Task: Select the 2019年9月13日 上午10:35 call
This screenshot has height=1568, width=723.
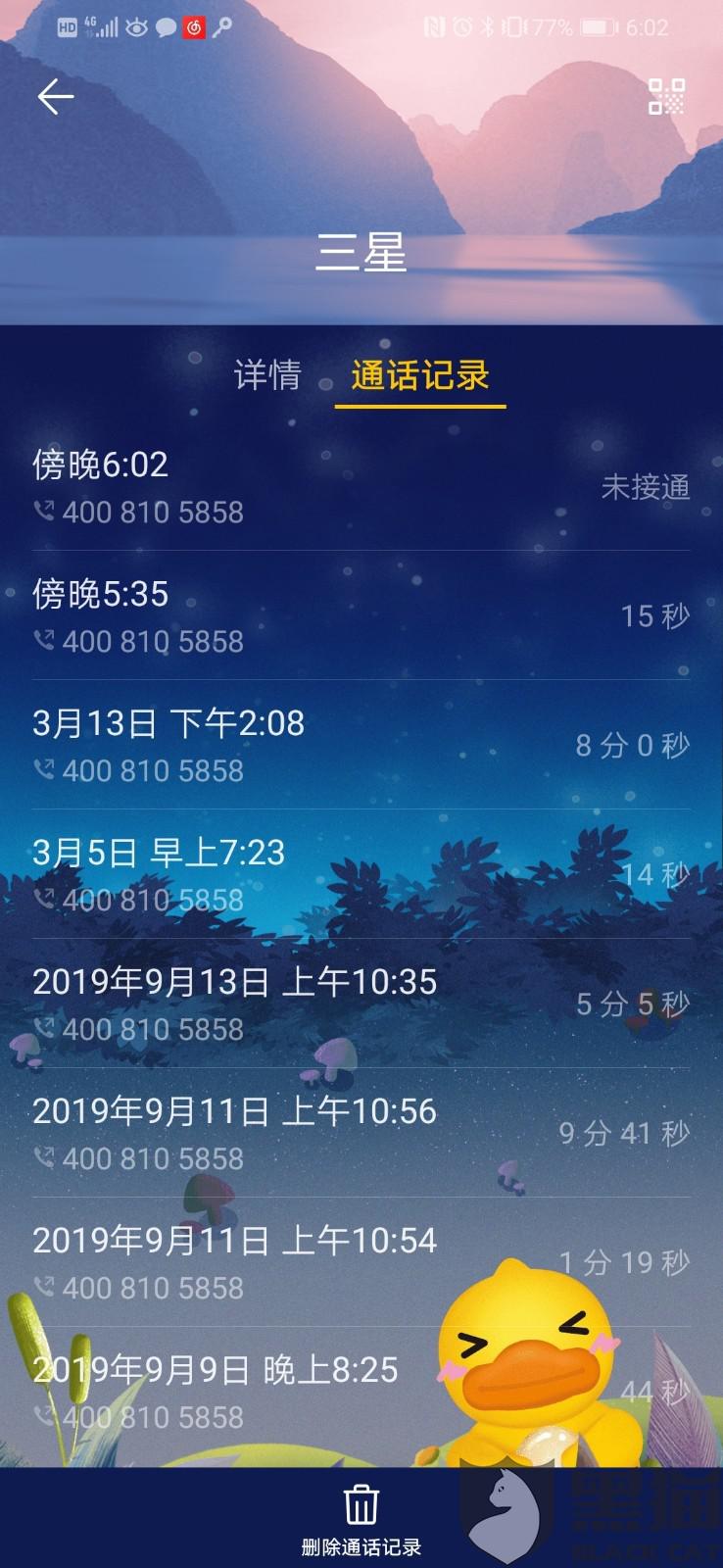Action: (361, 1004)
